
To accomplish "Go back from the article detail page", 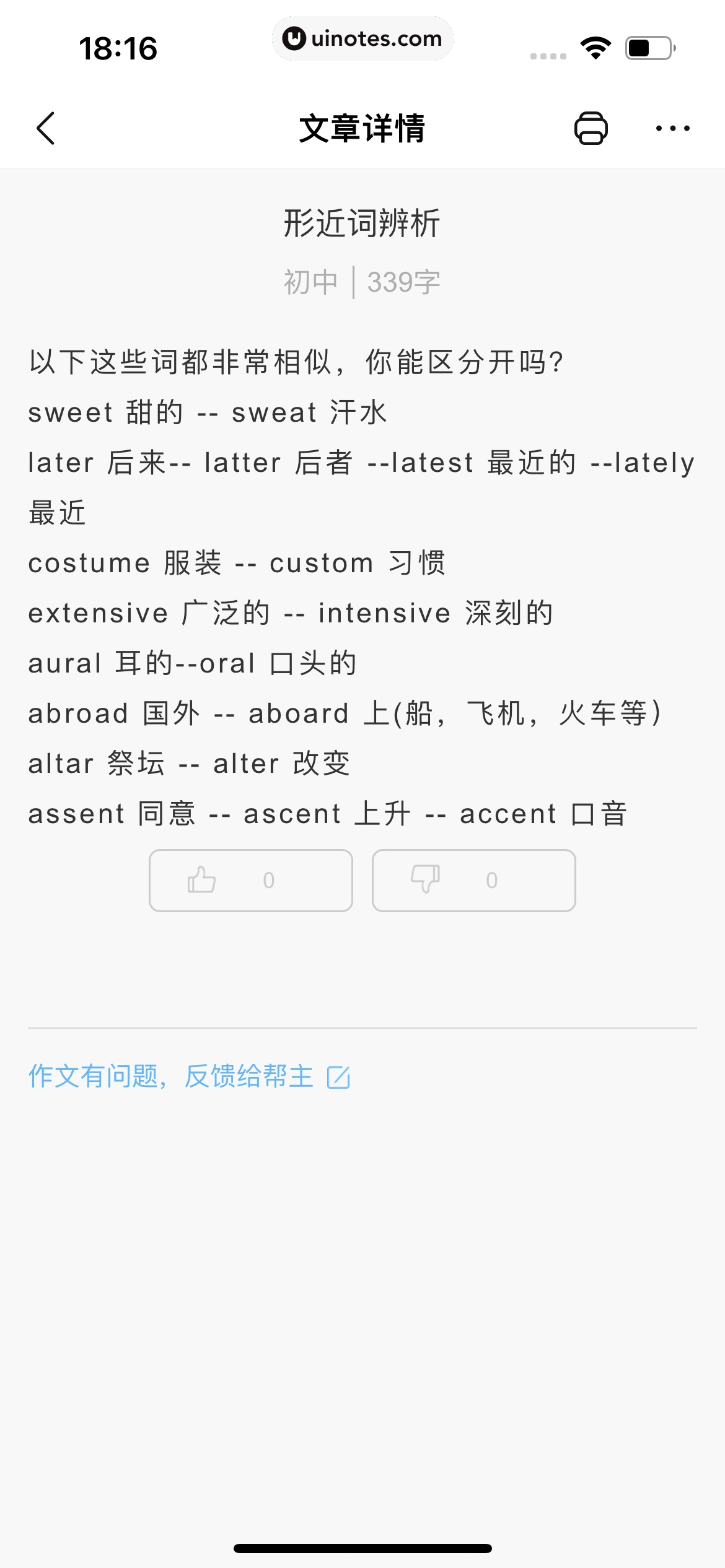I will (46, 128).
